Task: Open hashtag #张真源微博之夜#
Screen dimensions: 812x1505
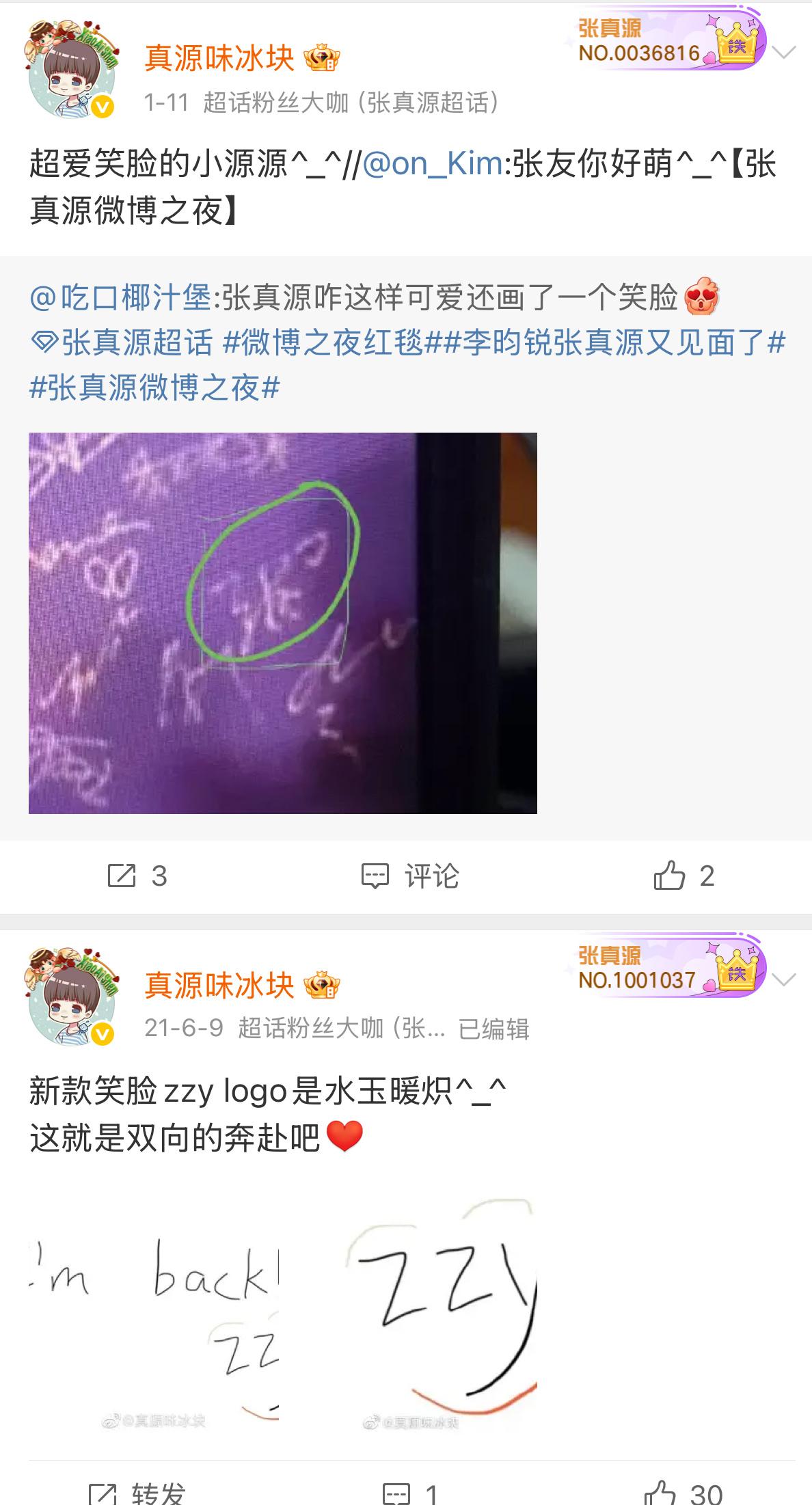Action: pyautogui.click(x=154, y=388)
